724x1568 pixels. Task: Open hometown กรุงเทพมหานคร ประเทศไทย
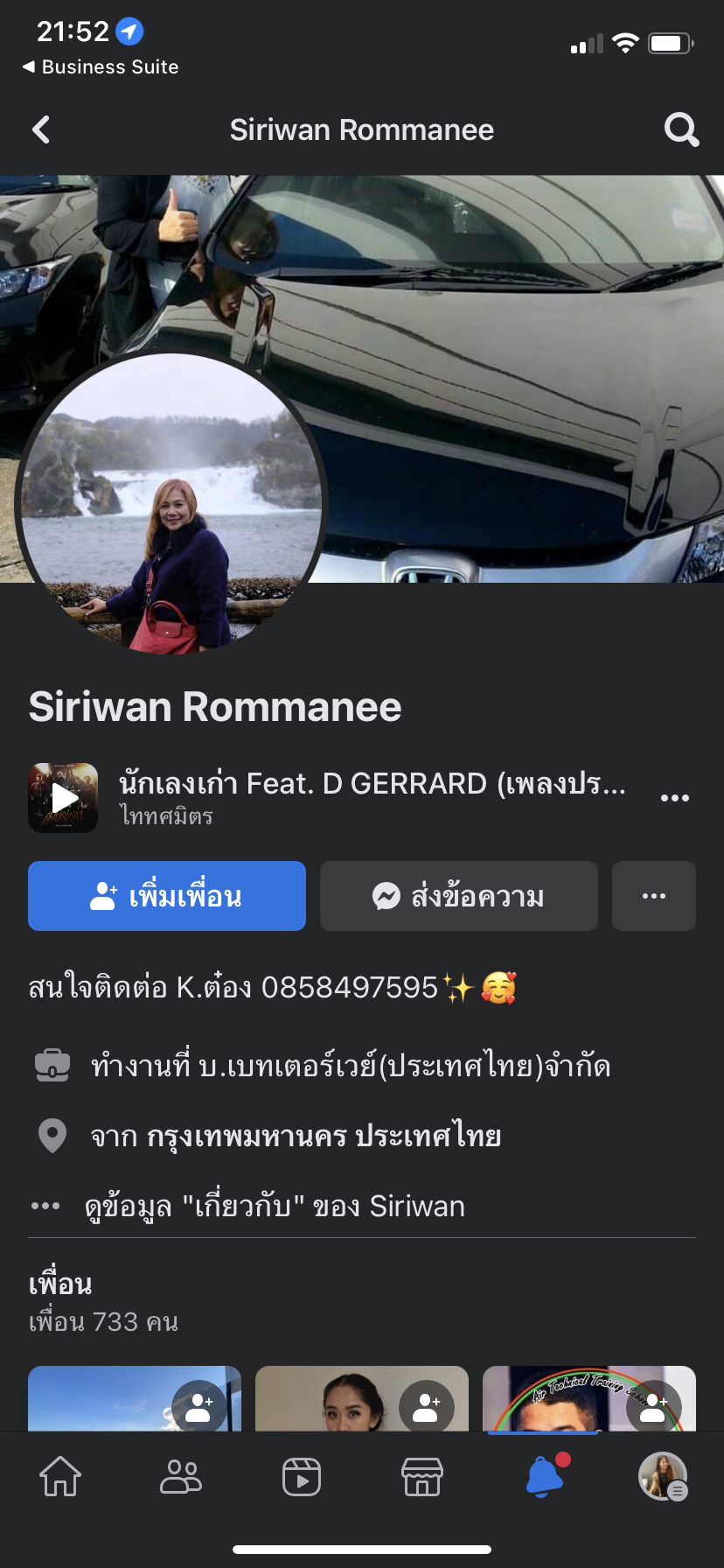click(x=324, y=1136)
